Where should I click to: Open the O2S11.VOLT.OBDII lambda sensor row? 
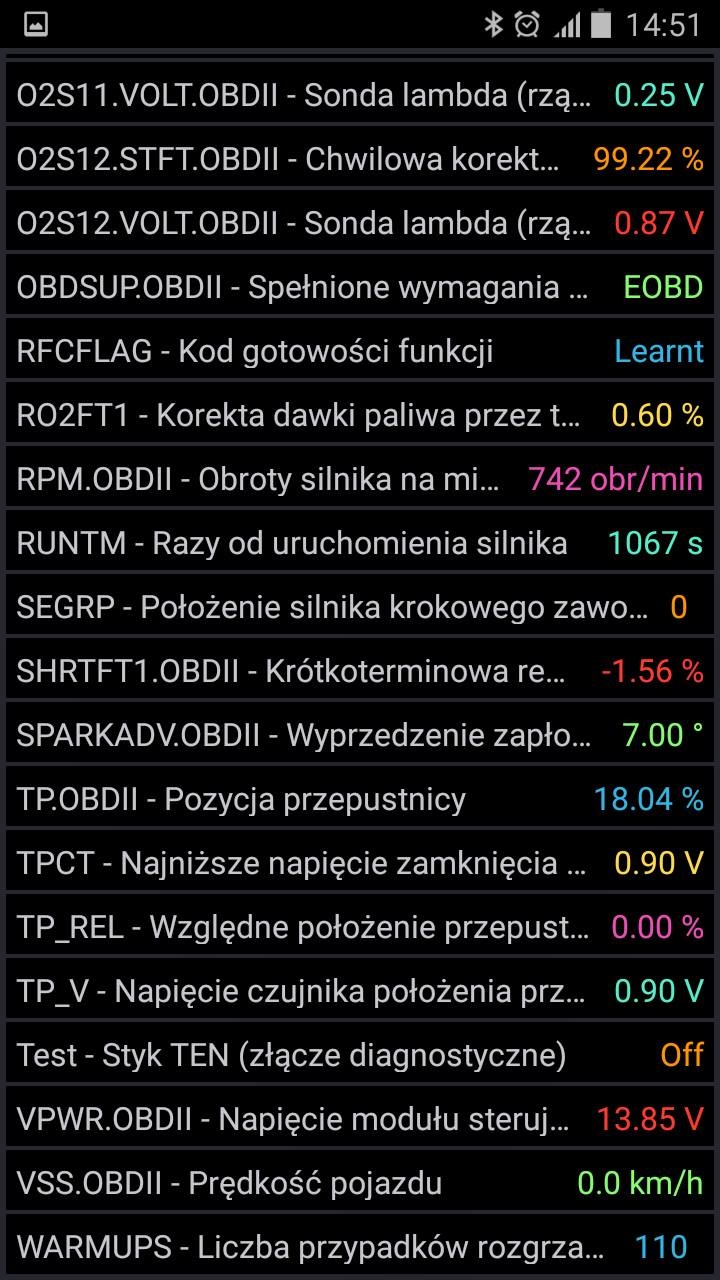coord(360,95)
